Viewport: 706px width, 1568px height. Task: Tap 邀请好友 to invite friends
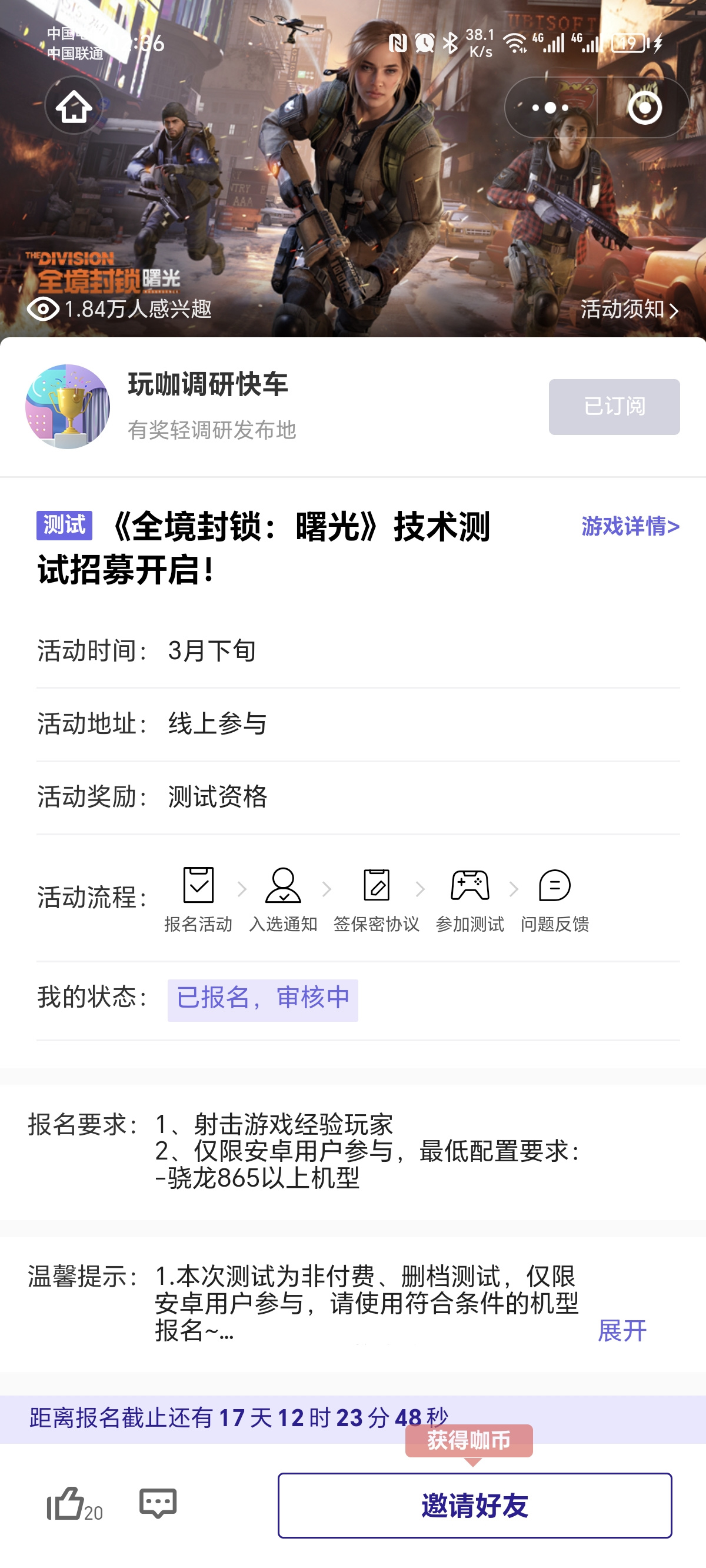[x=475, y=1505]
